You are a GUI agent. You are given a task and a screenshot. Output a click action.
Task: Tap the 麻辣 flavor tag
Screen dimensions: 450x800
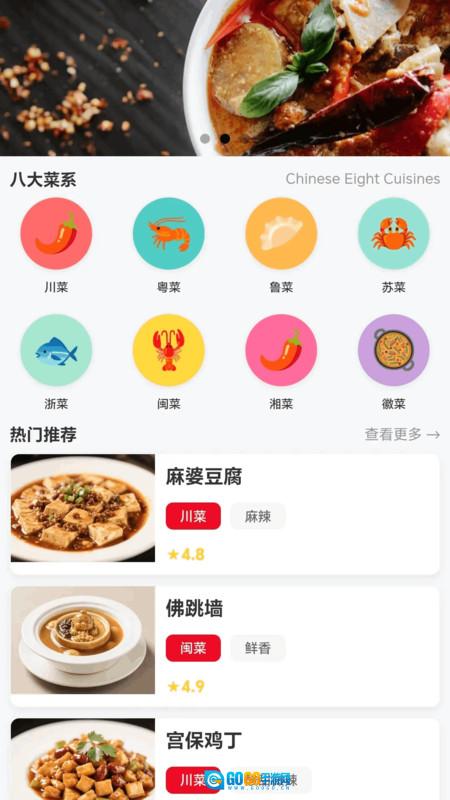click(258, 516)
